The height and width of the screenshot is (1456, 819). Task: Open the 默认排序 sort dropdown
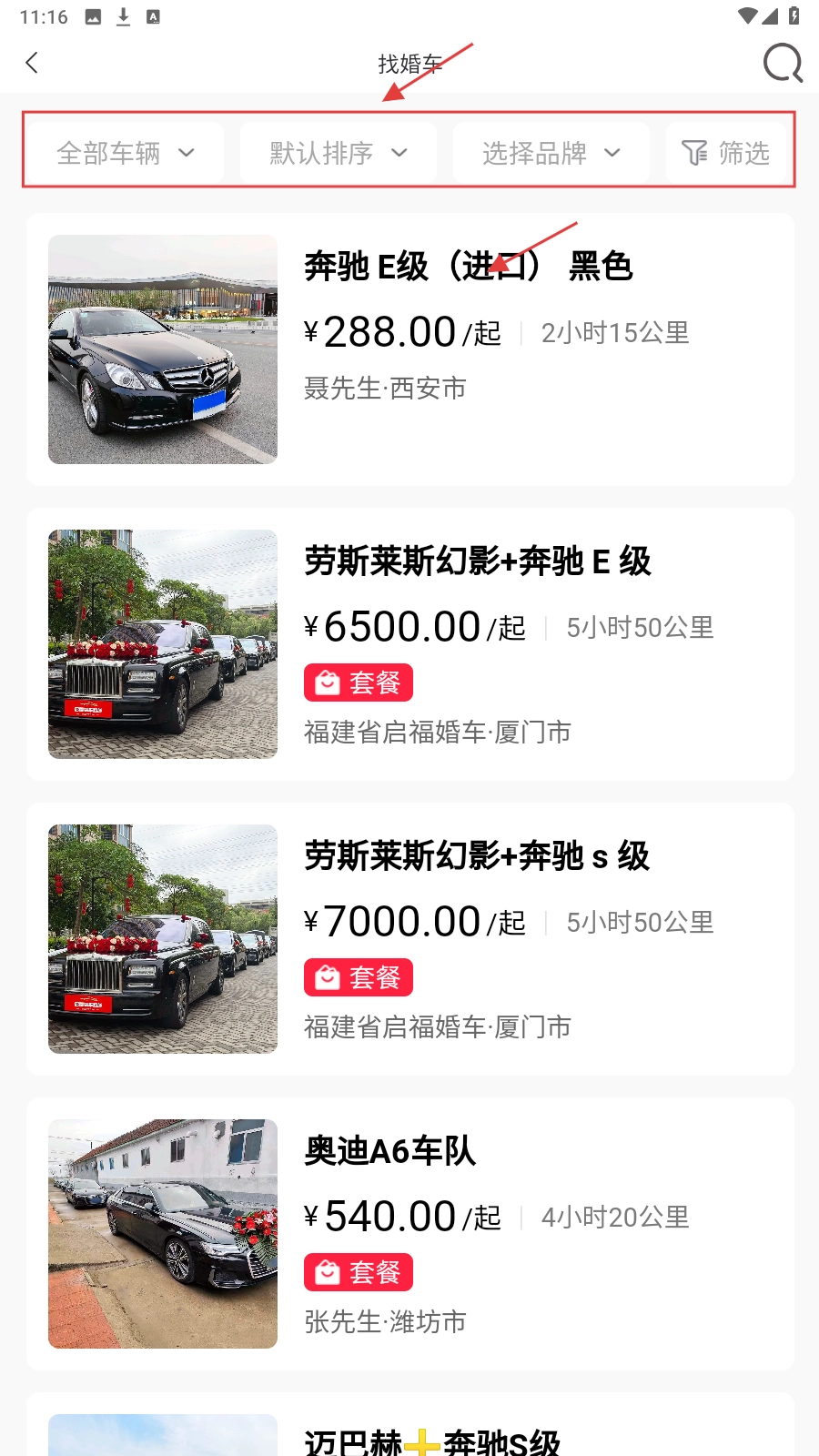(x=339, y=153)
